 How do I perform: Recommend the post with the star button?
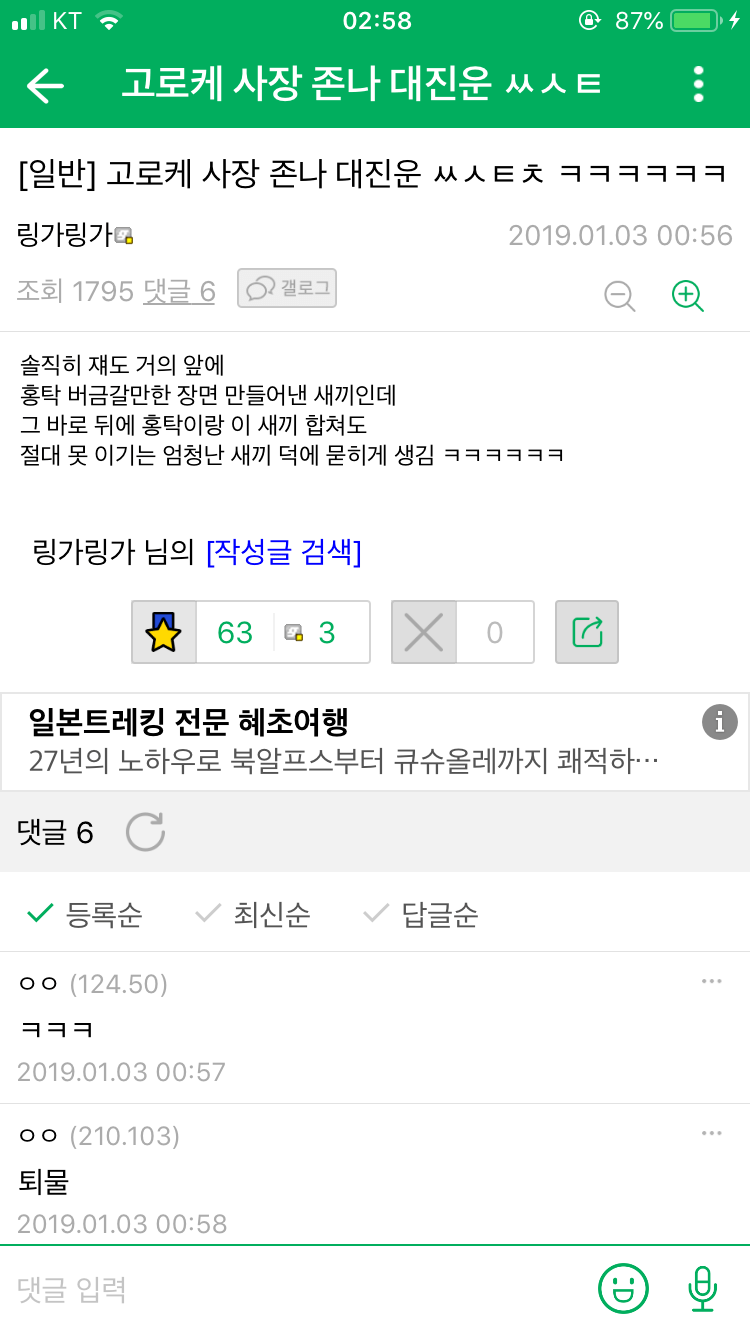165,631
